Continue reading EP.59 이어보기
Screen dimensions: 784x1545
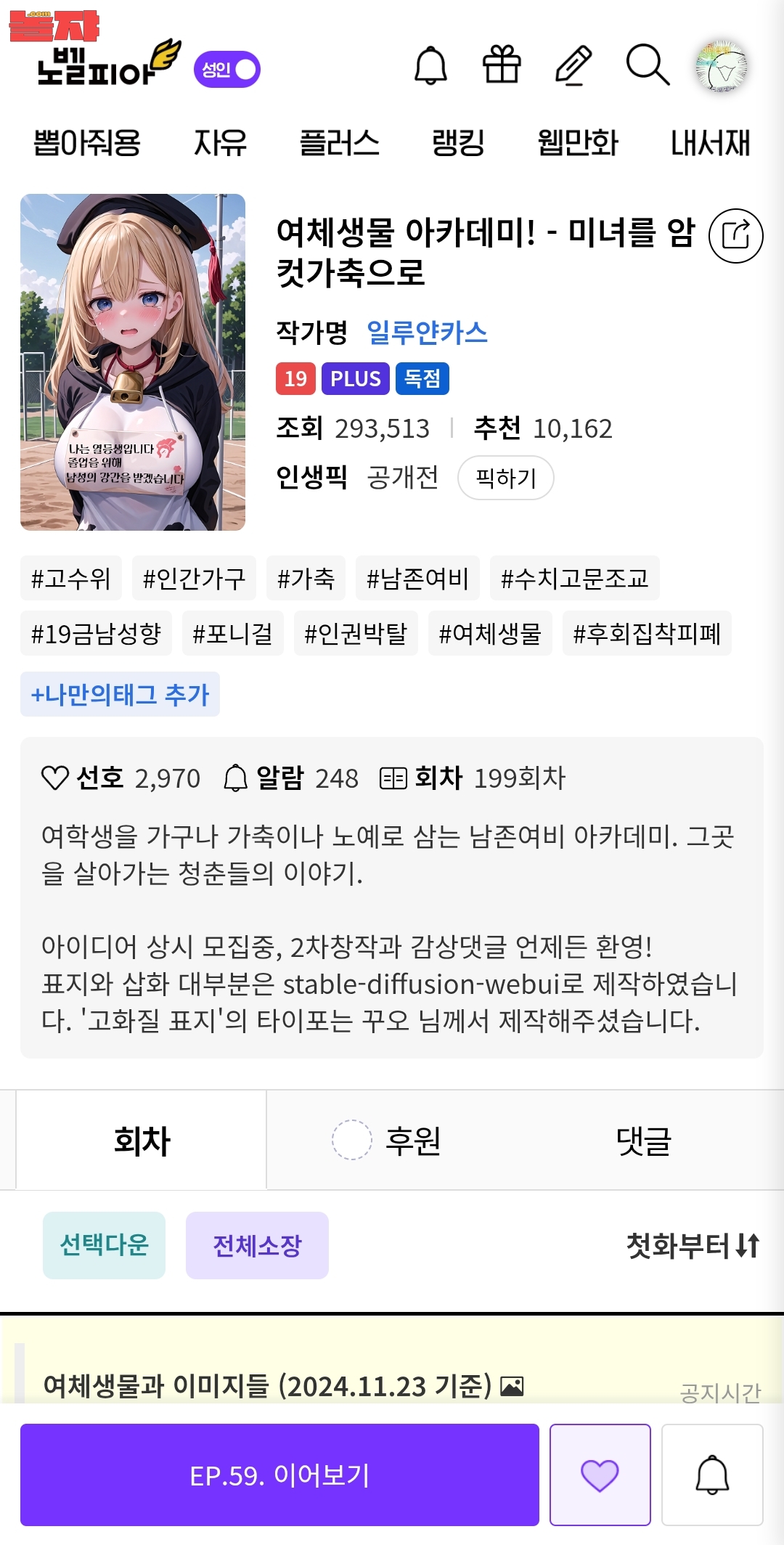click(x=279, y=1475)
